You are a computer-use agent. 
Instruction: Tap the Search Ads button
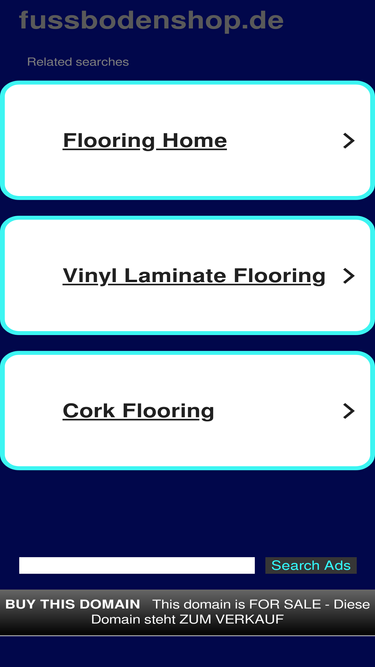click(x=311, y=565)
